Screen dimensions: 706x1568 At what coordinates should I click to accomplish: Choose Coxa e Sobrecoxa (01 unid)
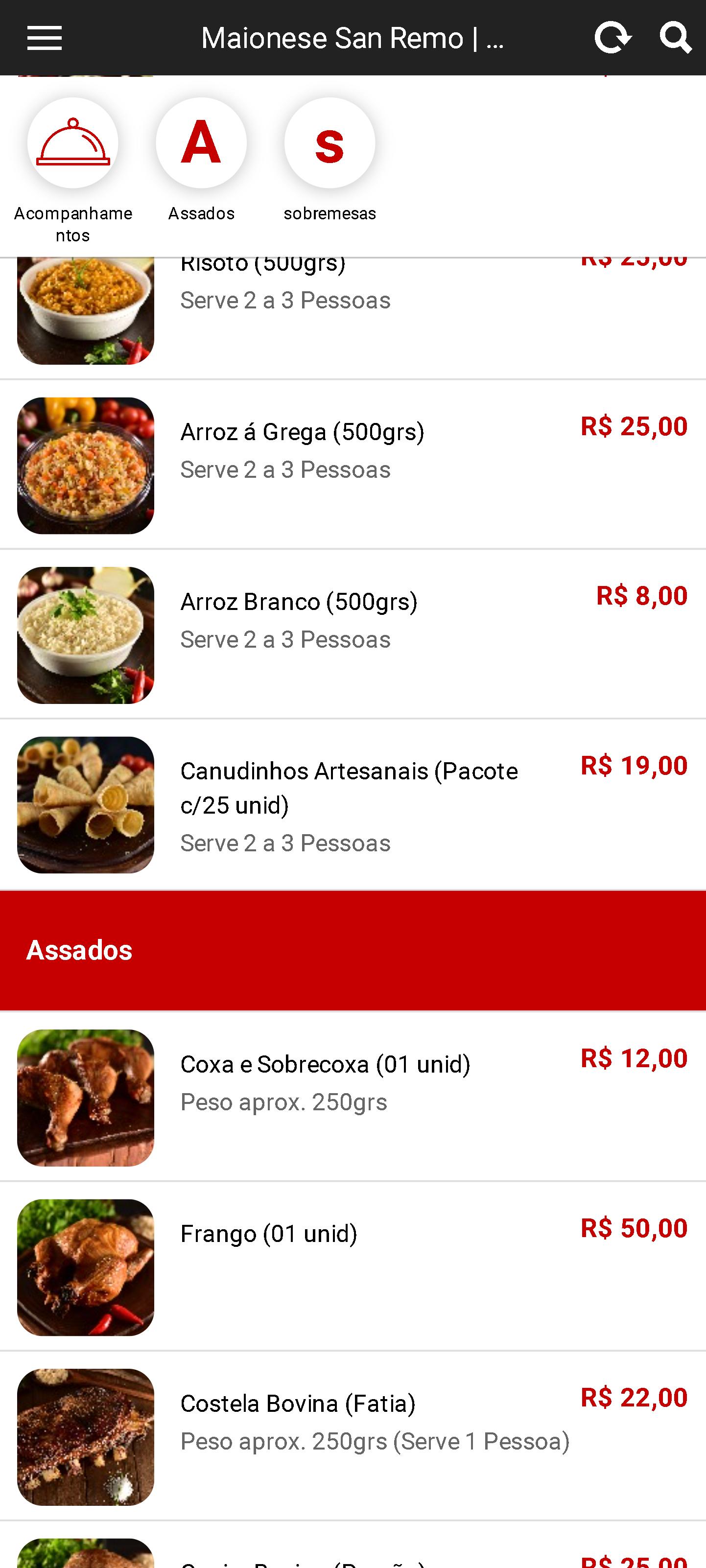(x=353, y=1097)
